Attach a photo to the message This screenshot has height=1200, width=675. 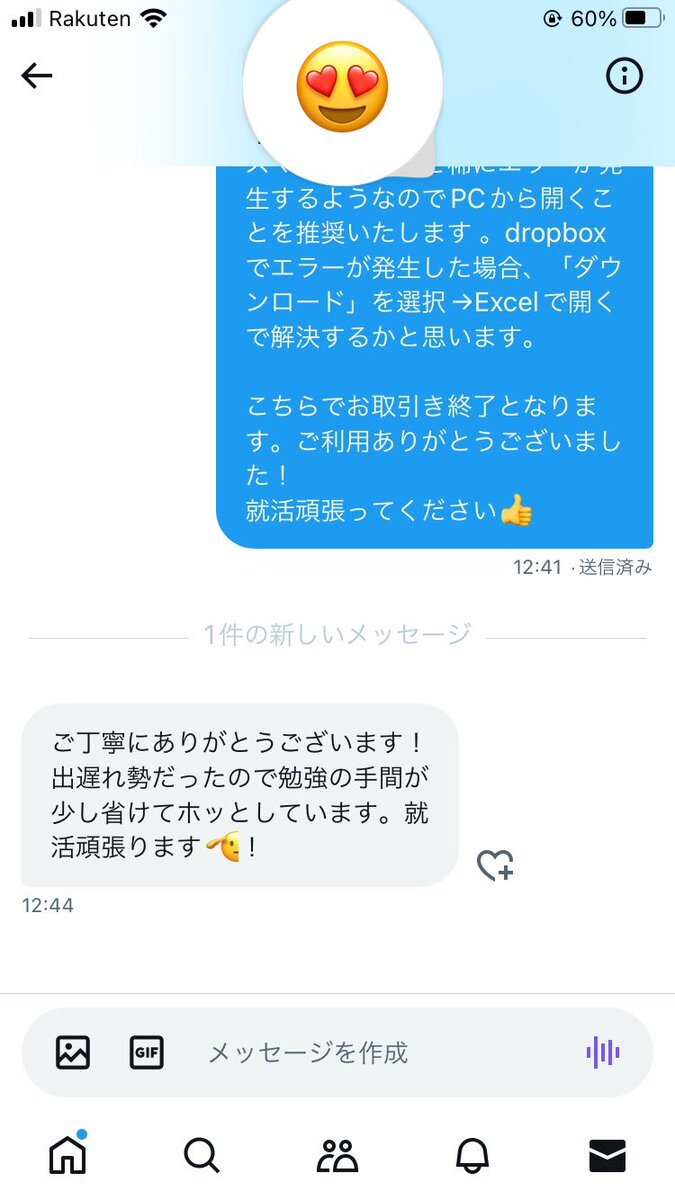(73, 1052)
